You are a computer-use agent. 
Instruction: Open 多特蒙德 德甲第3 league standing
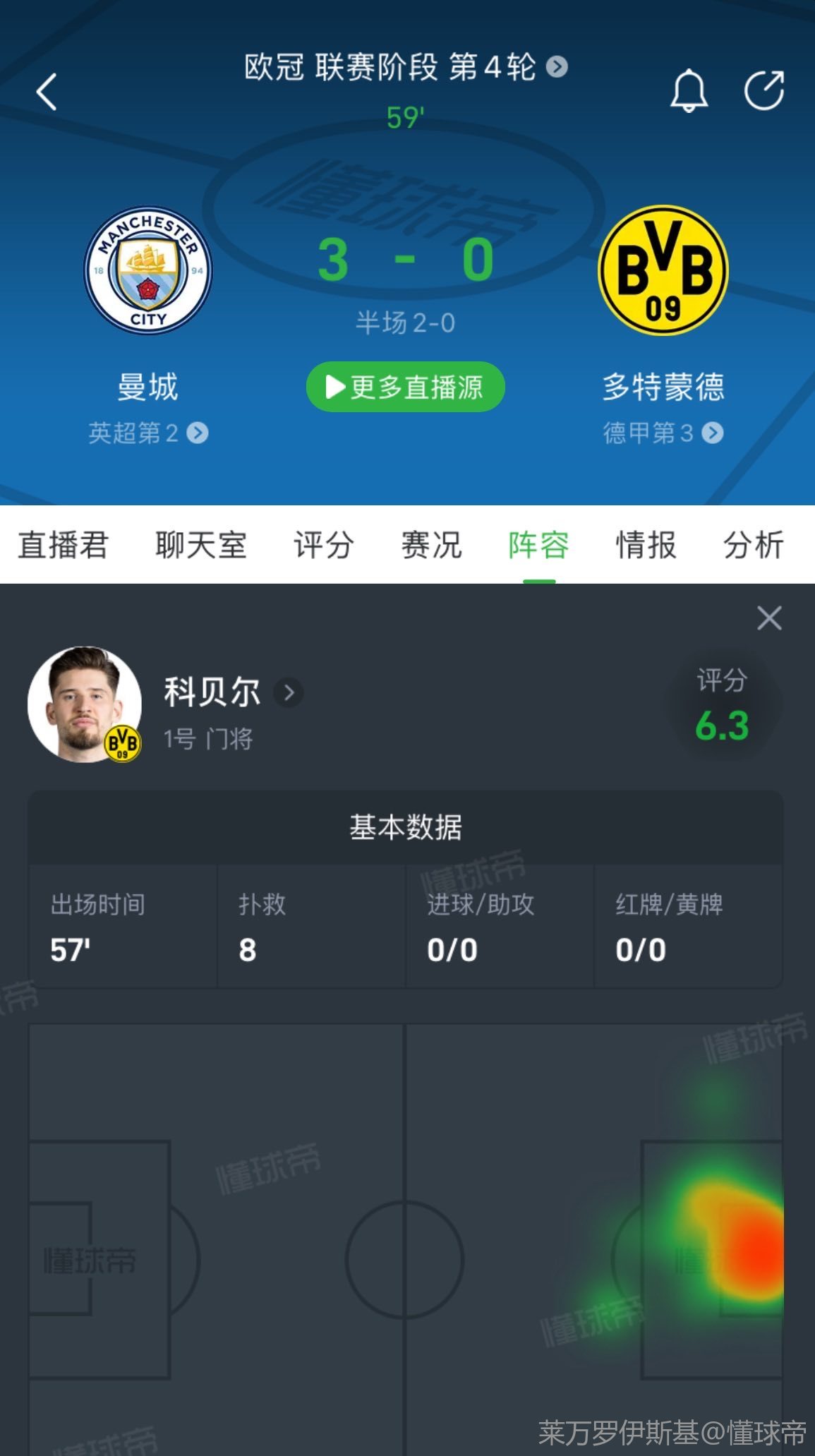pyautogui.click(x=663, y=433)
